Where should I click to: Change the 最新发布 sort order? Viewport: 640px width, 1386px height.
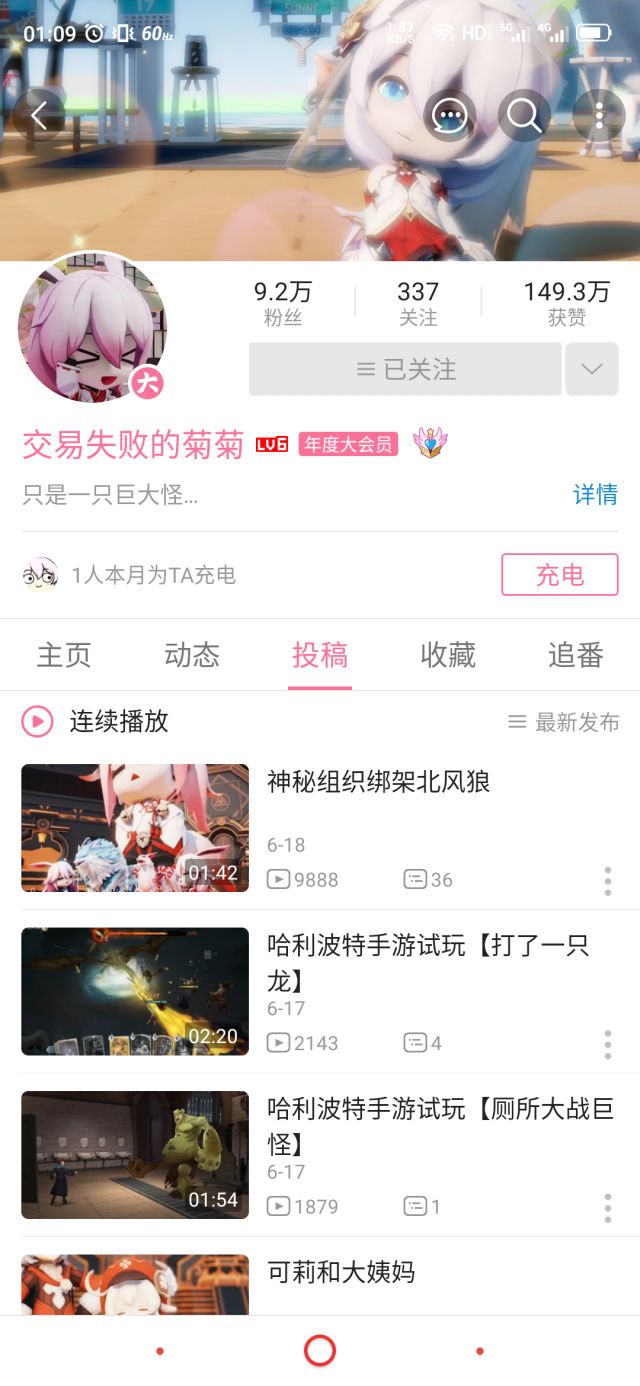point(564,722)
